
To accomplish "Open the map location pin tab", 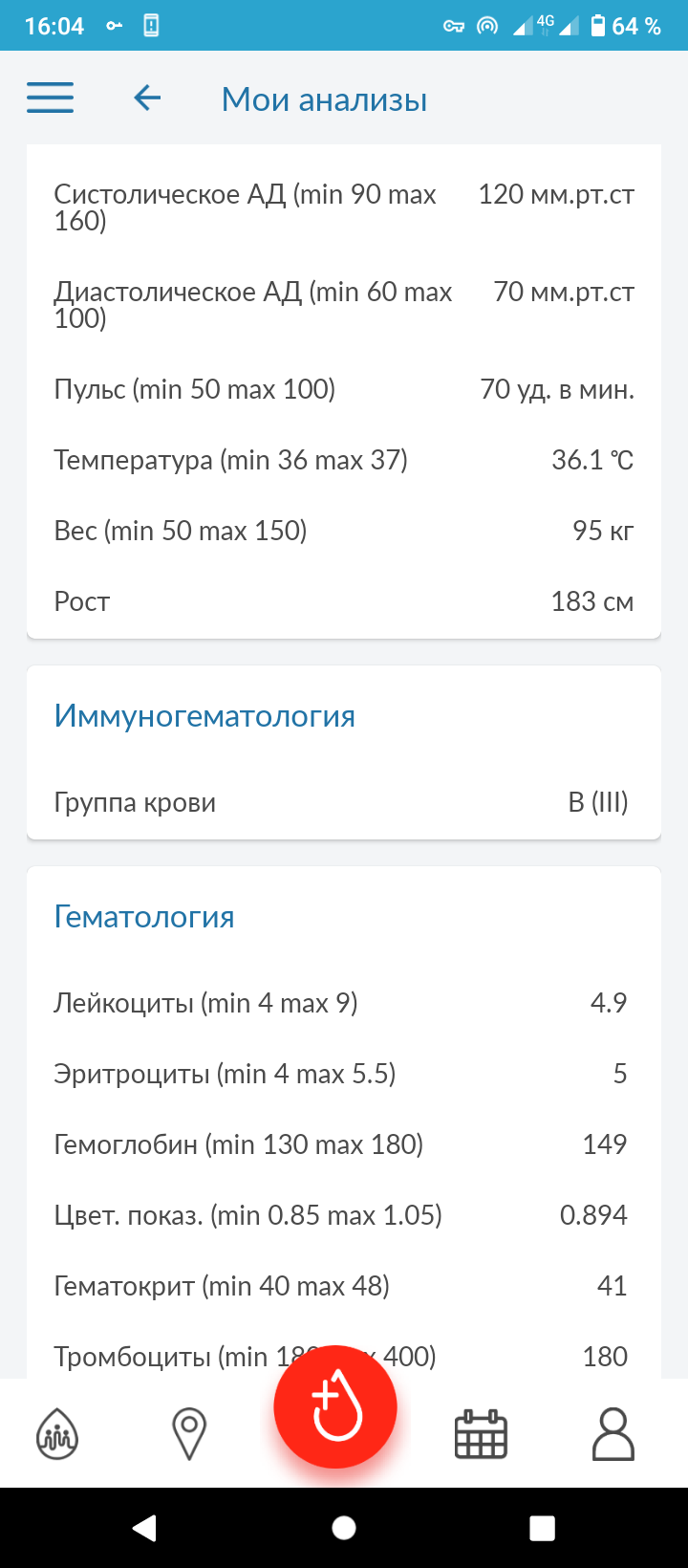I will pos(189,1433).
